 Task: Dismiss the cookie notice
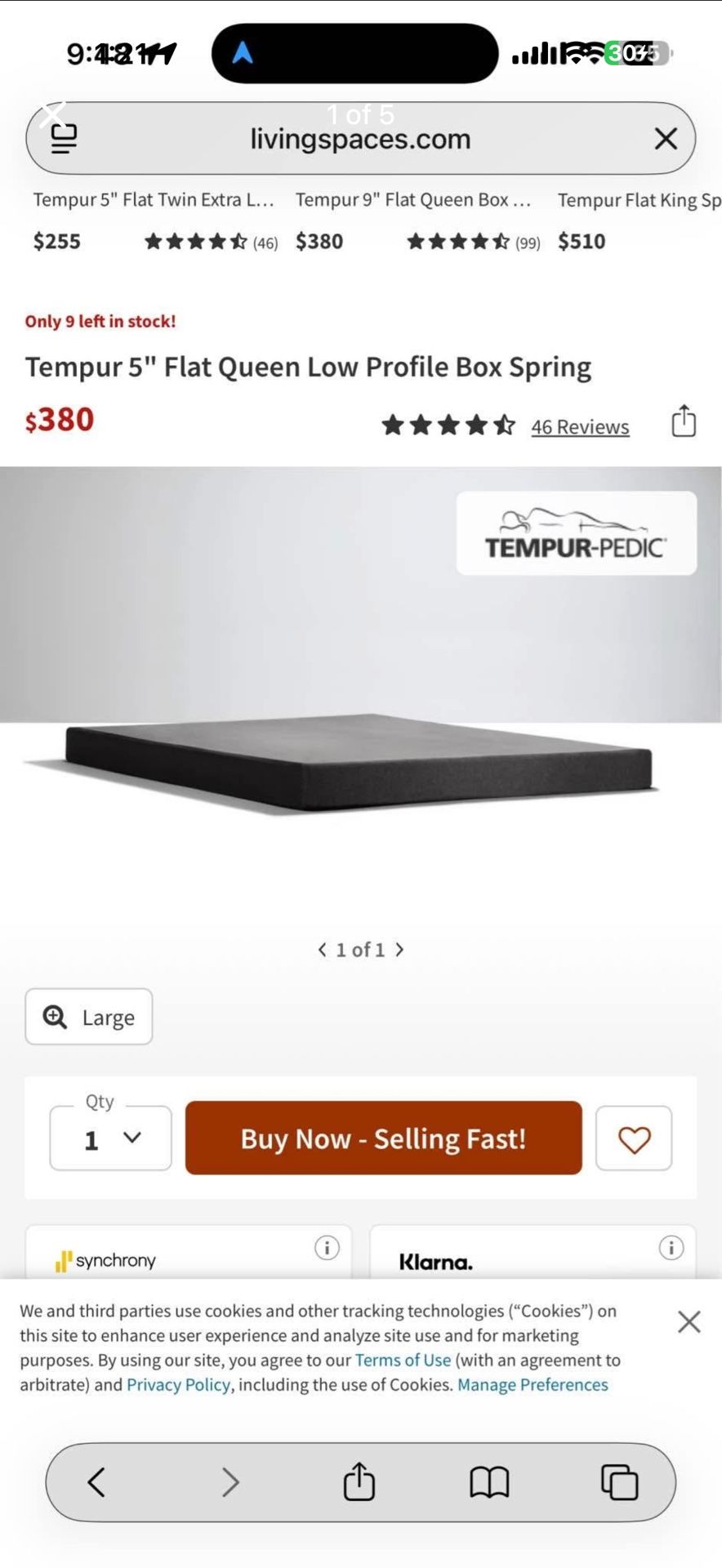click(x=689, y=1321)
